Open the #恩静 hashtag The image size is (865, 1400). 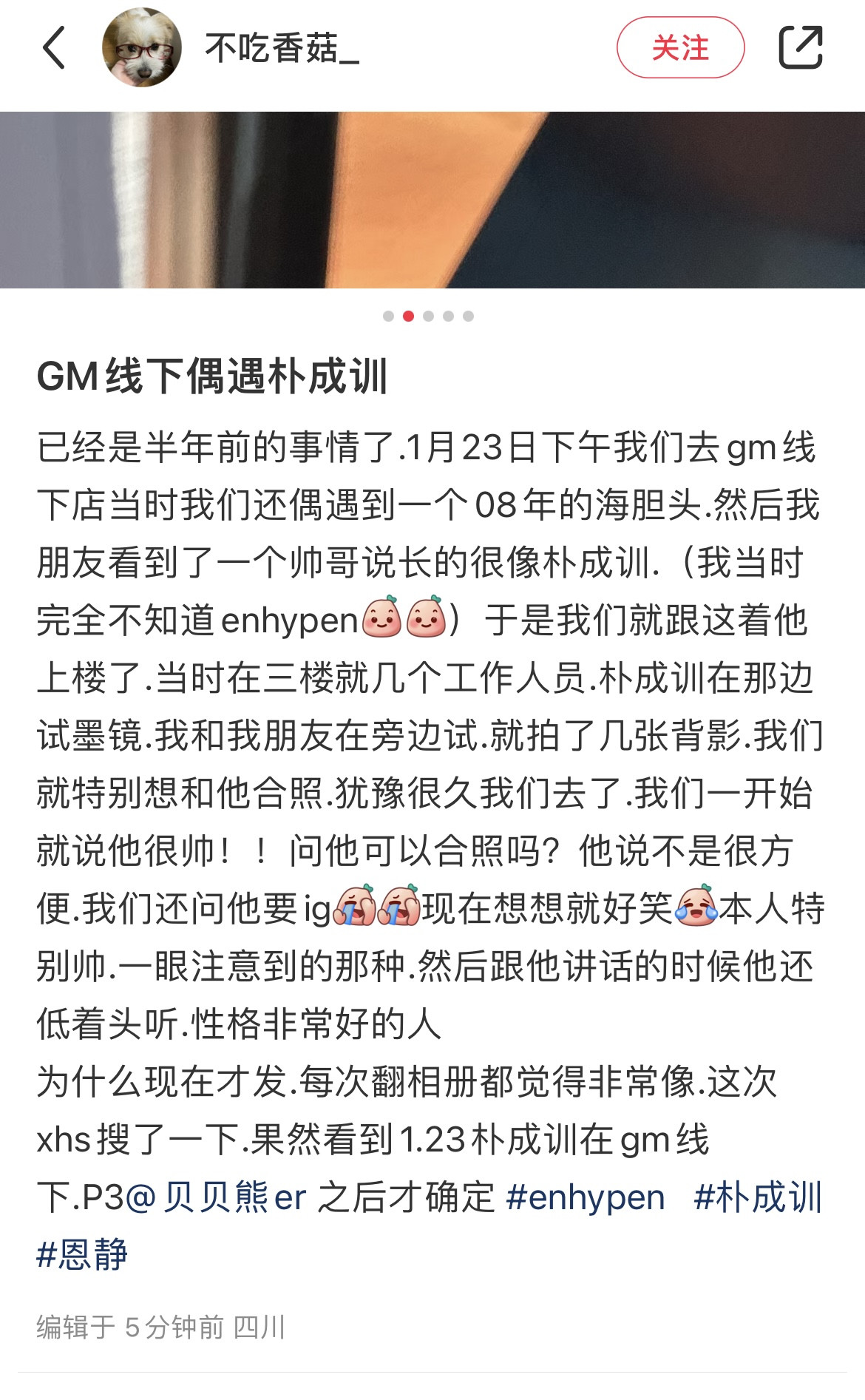82,1255
